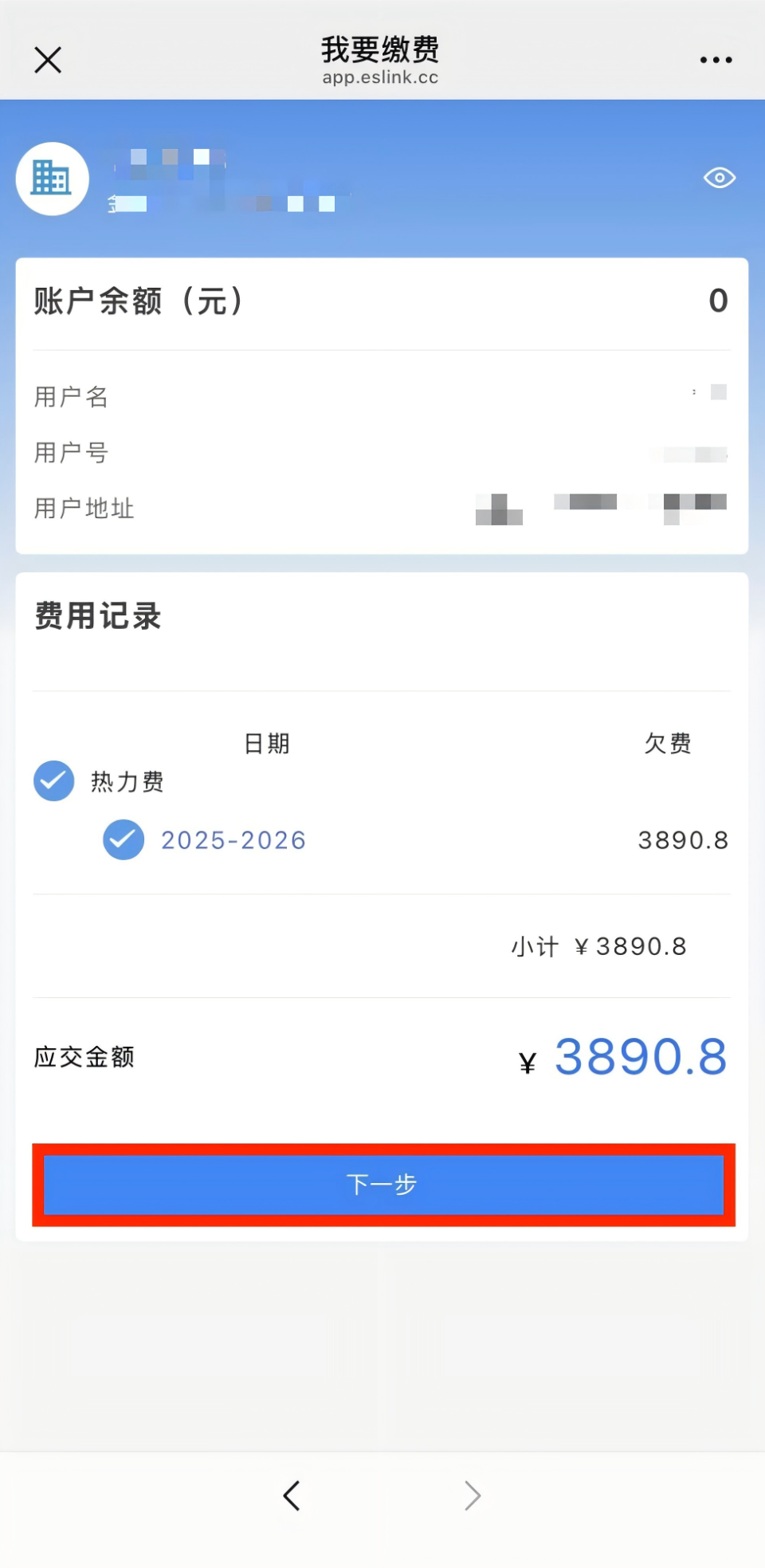
Task: Uncheck the 热力费 fee checkbox
Action: tap(53, 781)
